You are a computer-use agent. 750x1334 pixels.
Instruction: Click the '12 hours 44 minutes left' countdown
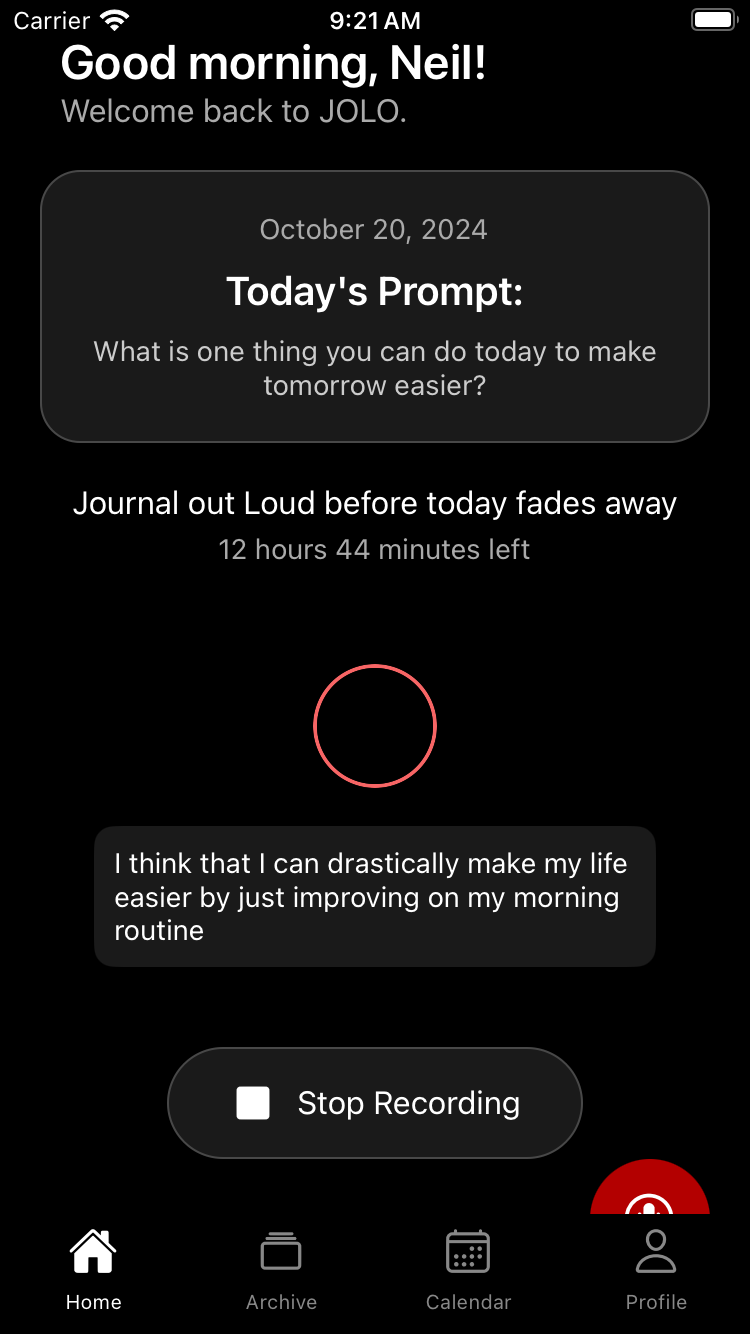[x=374, y=549]
